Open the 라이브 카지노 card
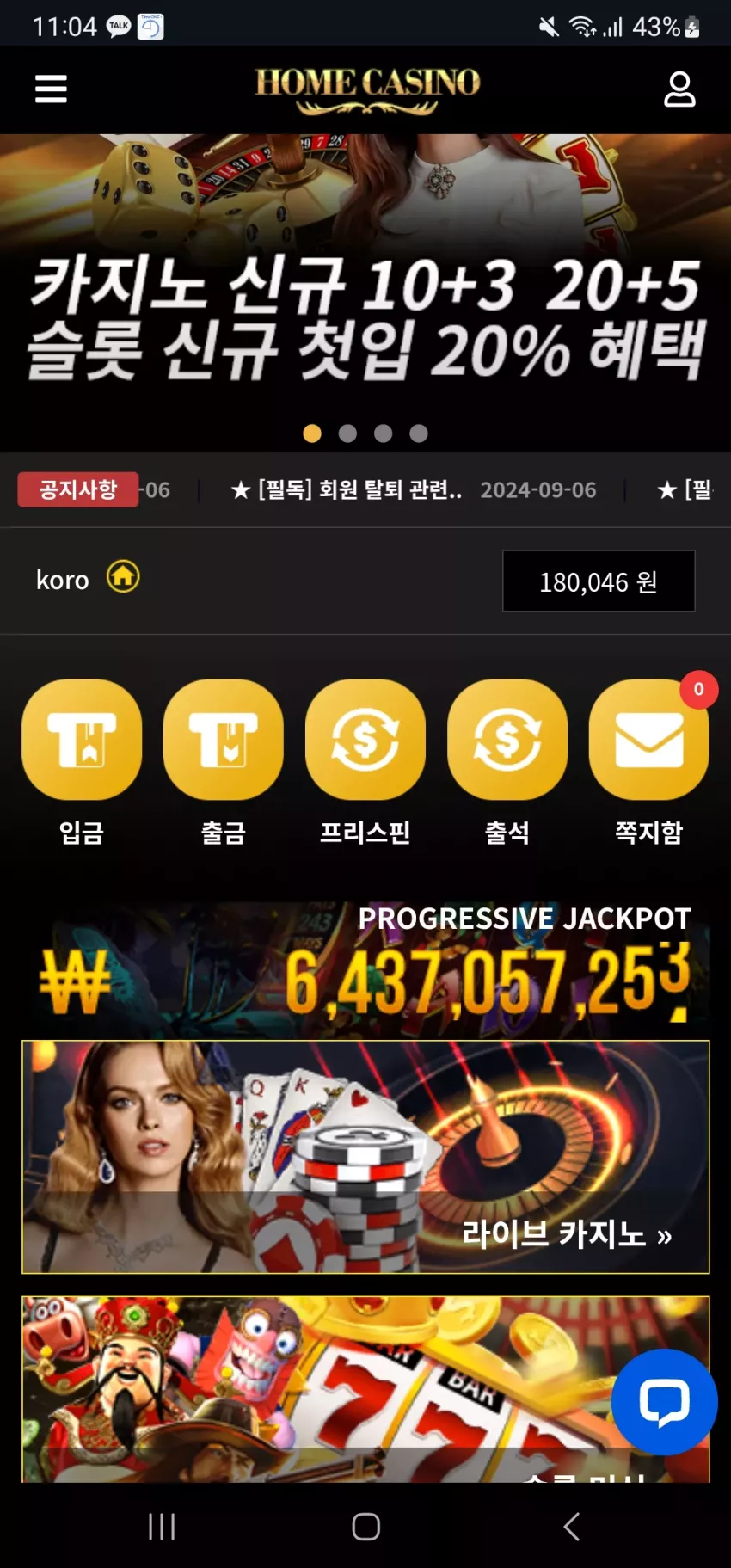Screen dimensions: 731x1568 pyautogui.click(x=365, y=1157)
